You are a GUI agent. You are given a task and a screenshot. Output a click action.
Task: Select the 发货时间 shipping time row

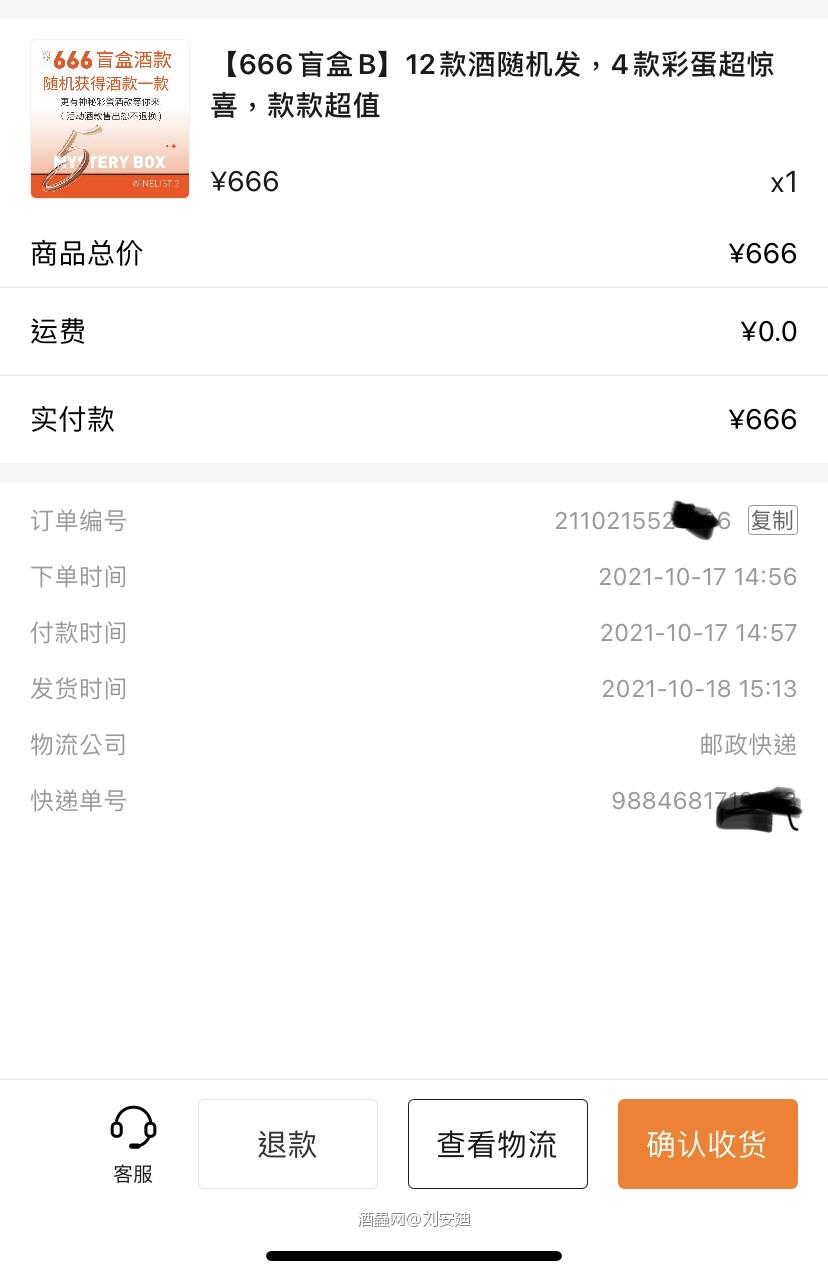[x=698, y=688]
